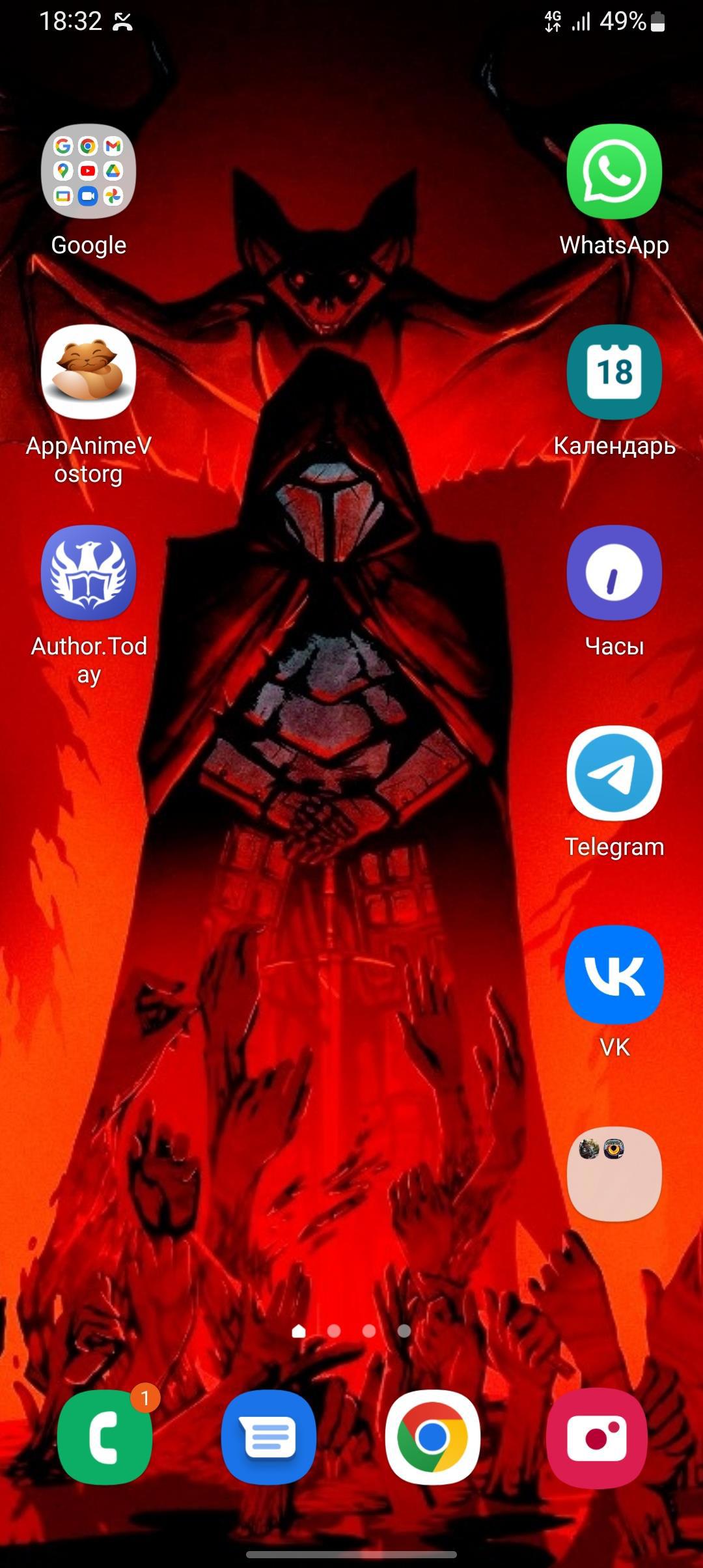Viewport: 703px width, 1568px height.
Task: Launch the Author.Today app
Action: tap(89, 572)
